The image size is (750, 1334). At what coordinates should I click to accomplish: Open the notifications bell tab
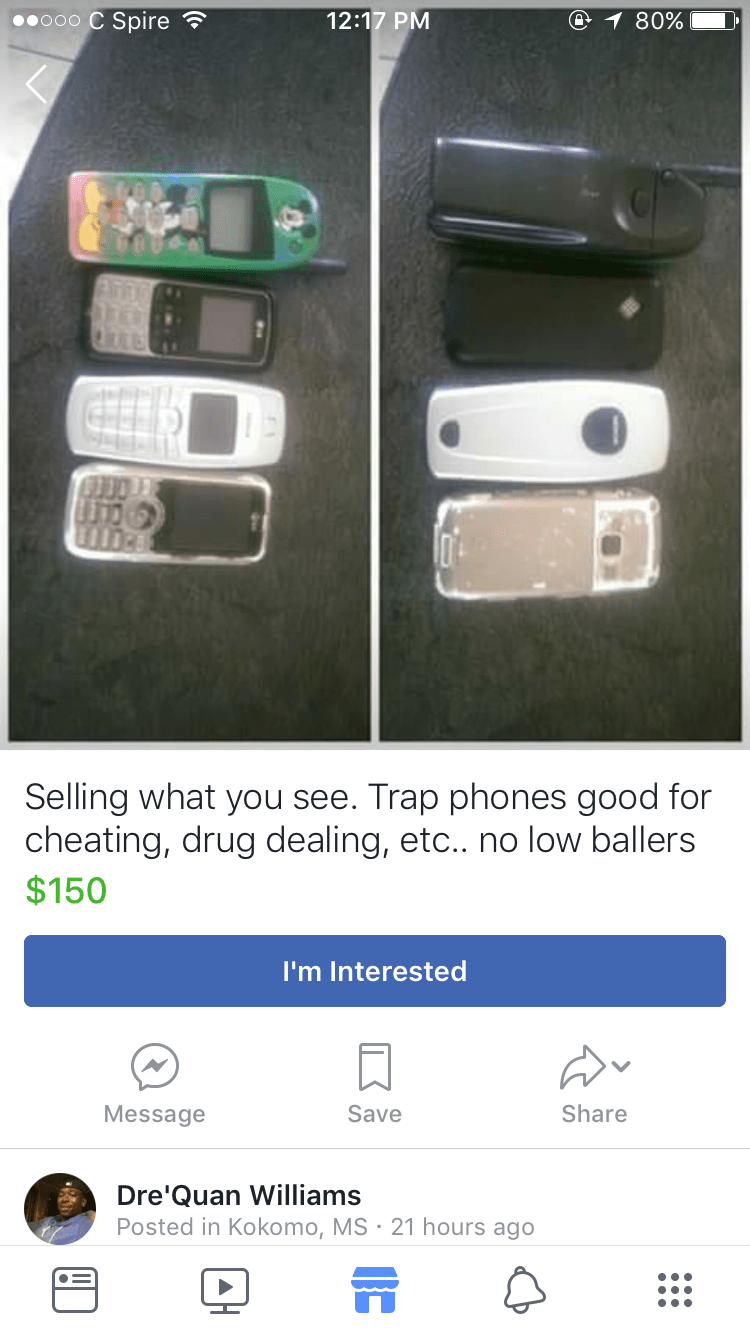pyautogui.click(x=525, y=1290)
